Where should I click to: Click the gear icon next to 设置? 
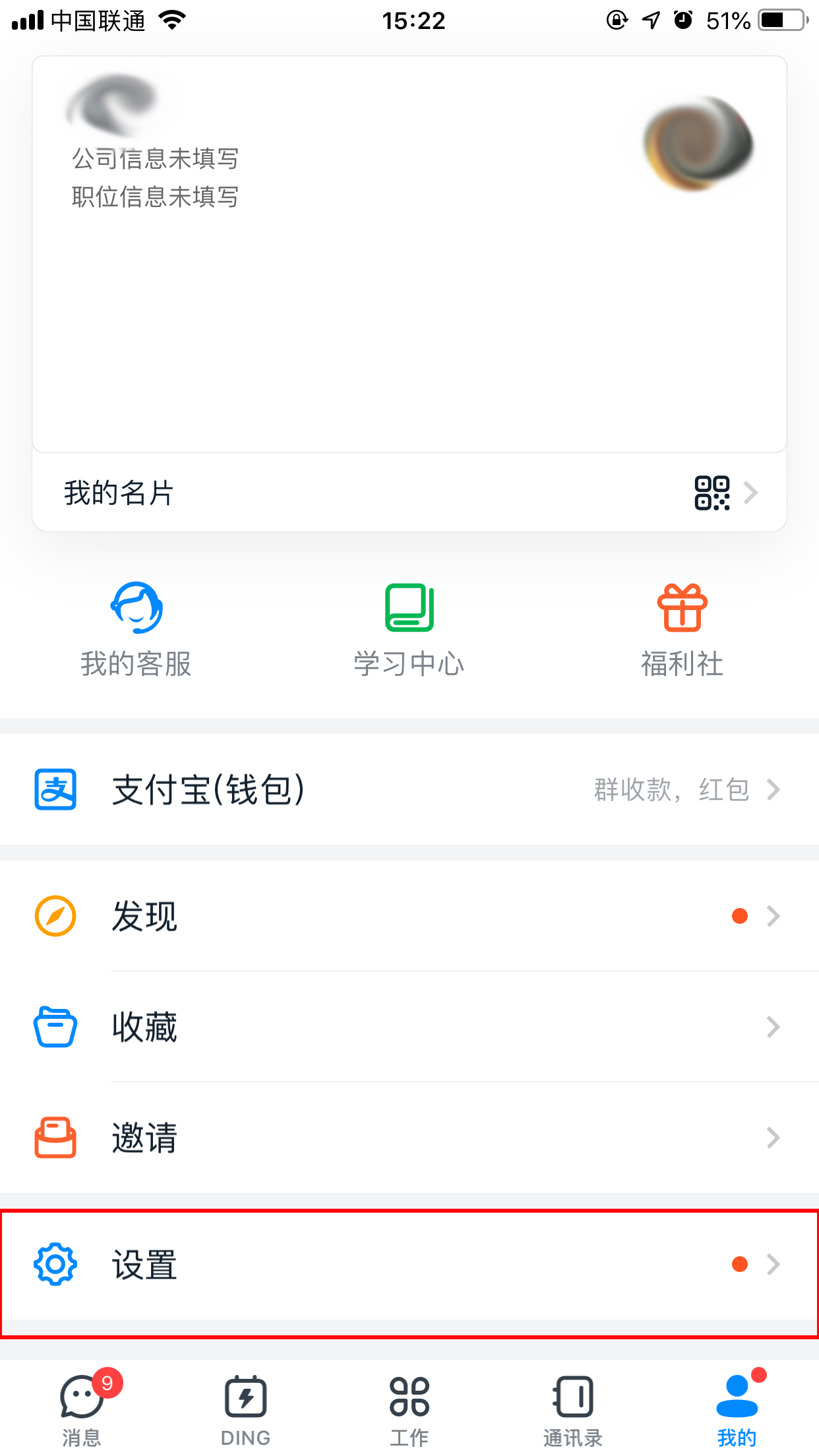coord(55,1264)
